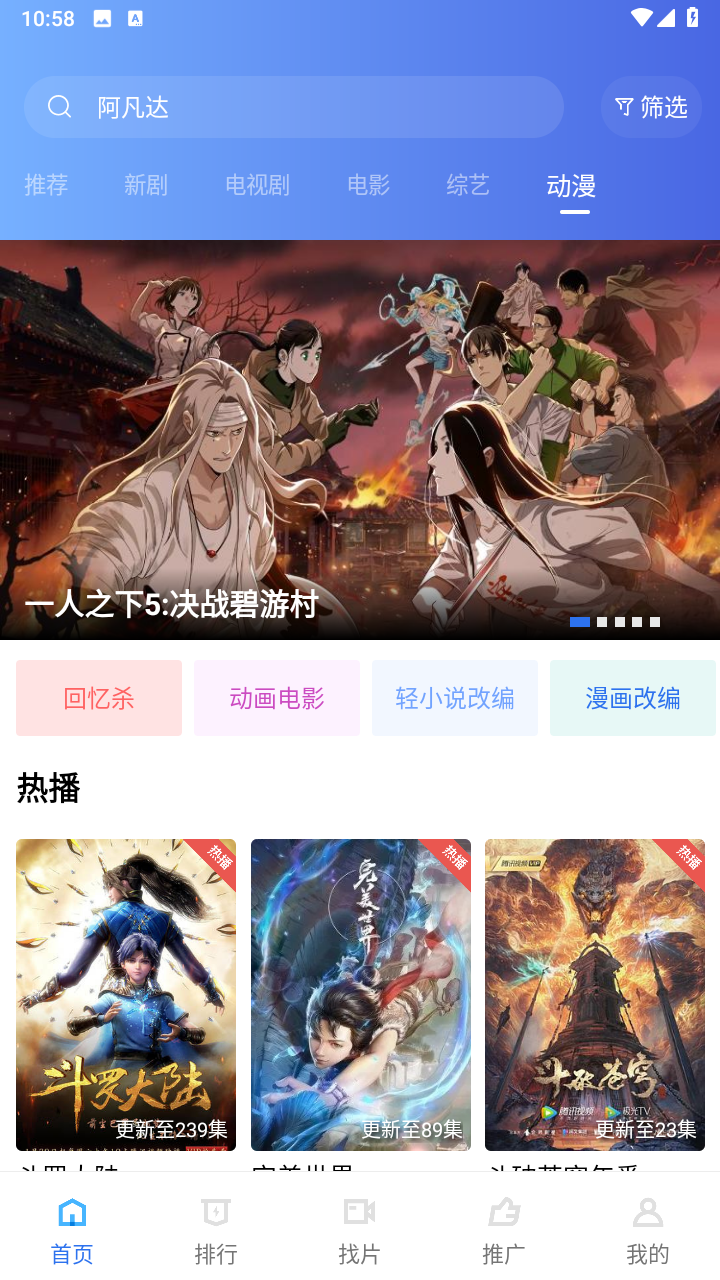
Task: Select the 首页 home icon
Action: (x=71, y=1212)
